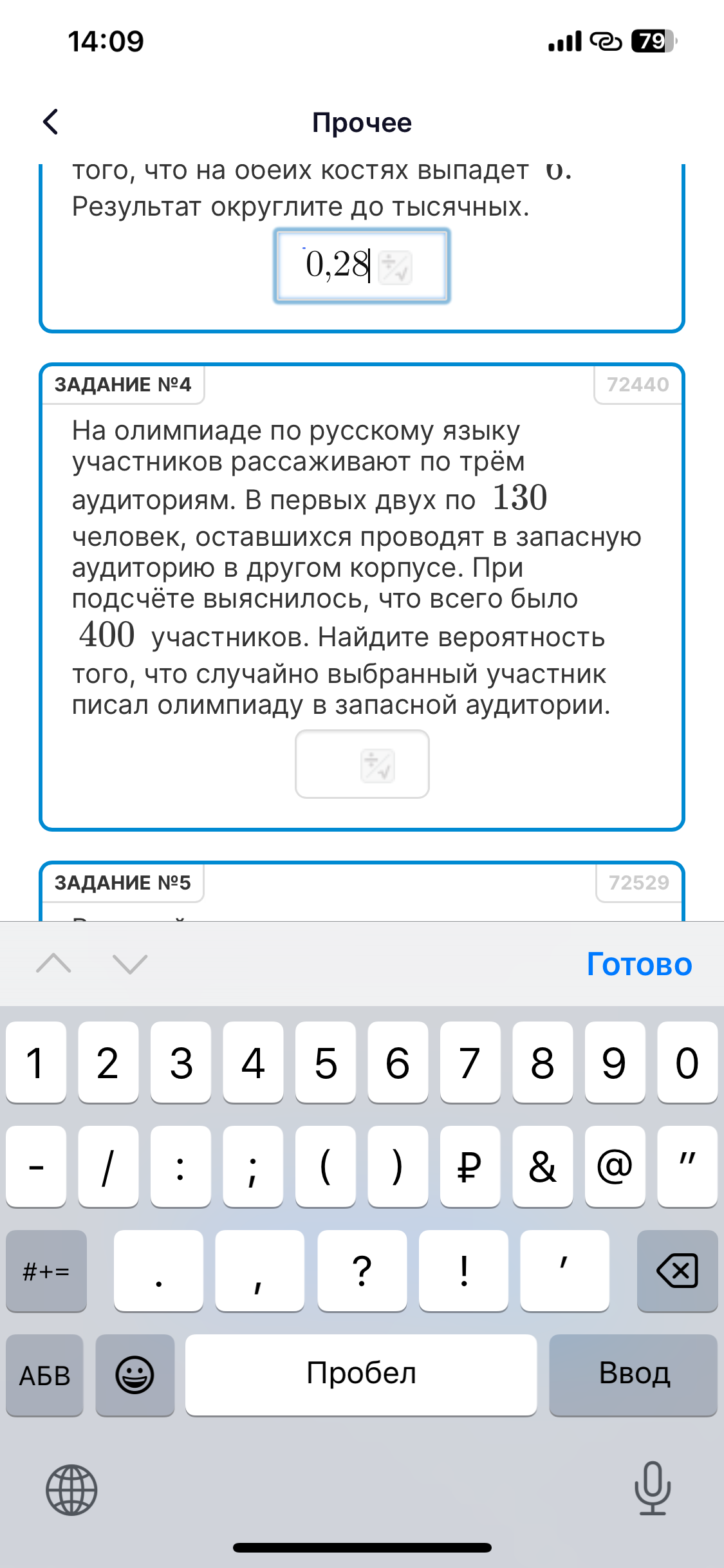Tap the answer field containing 0,28

338,265
